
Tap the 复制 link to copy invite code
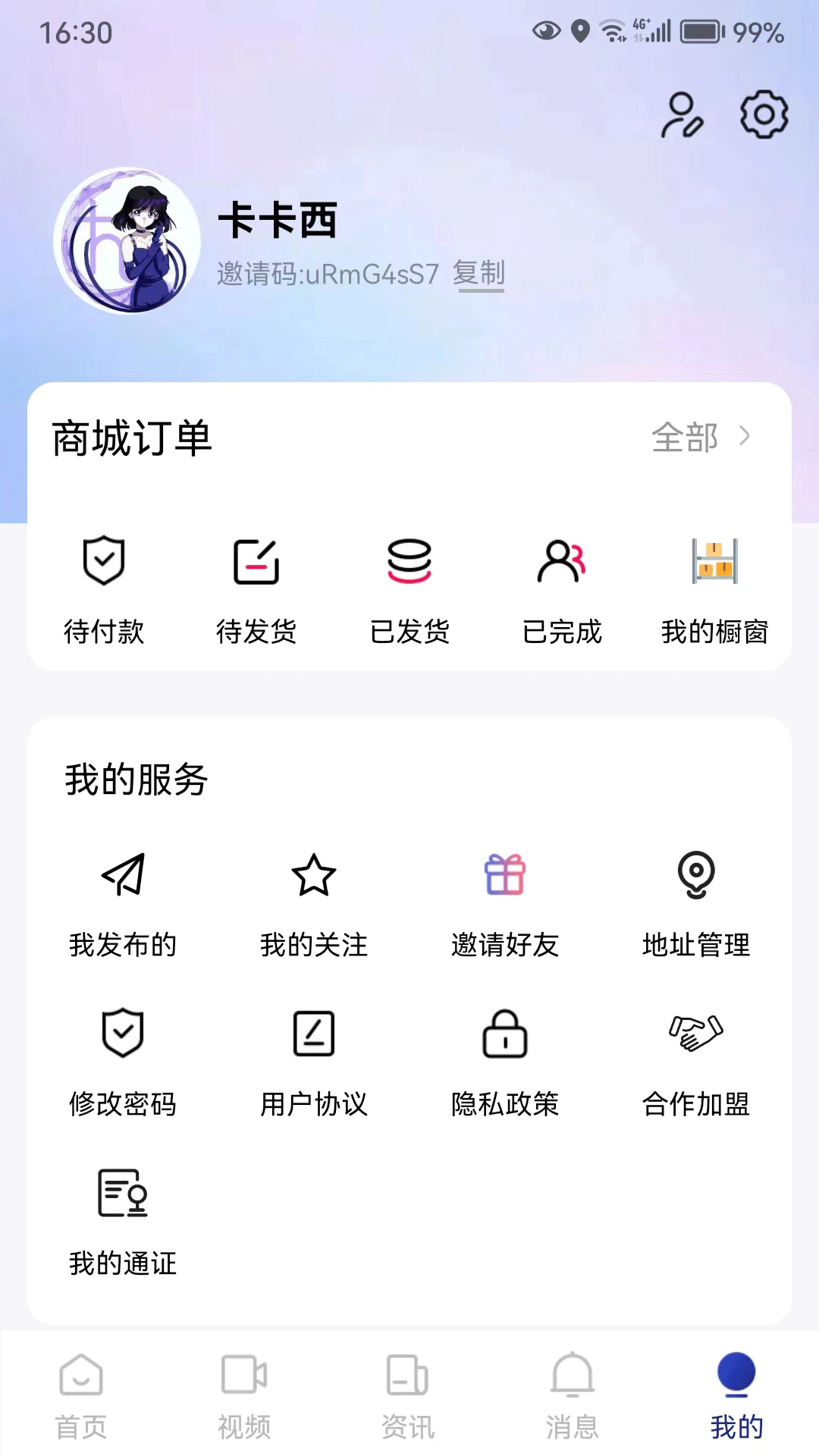pos(479,274)
